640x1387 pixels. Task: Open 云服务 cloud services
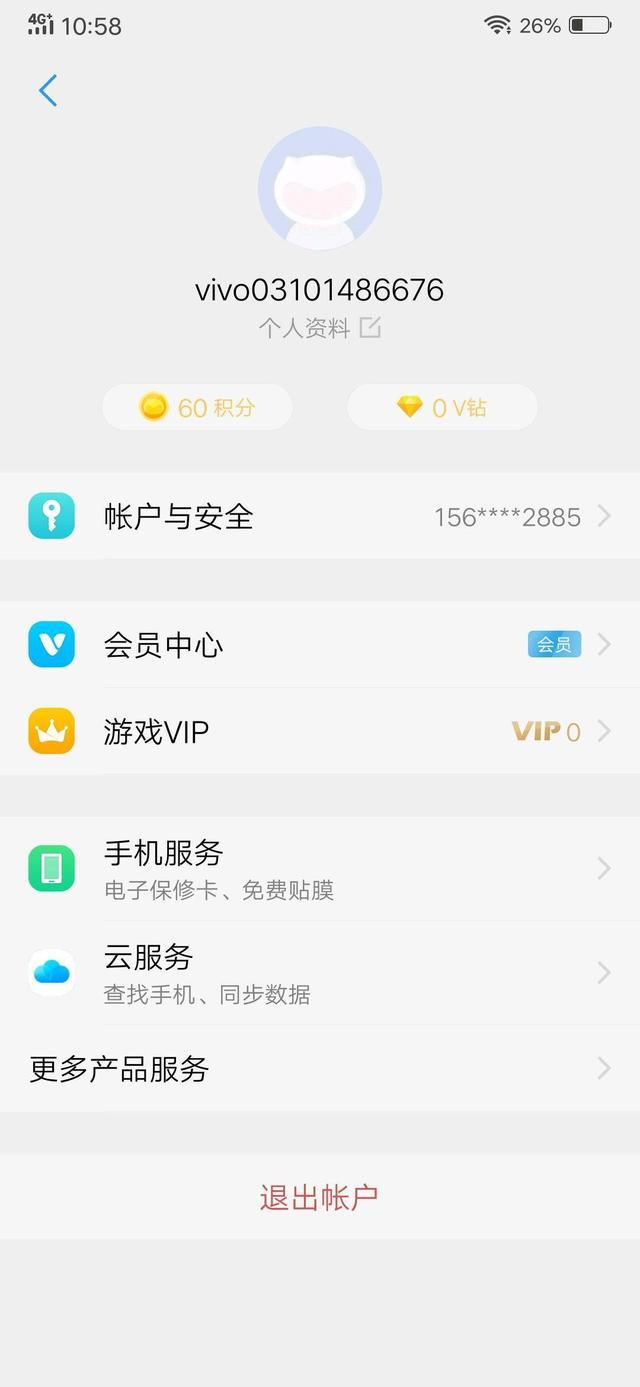(x=320, y=973)
